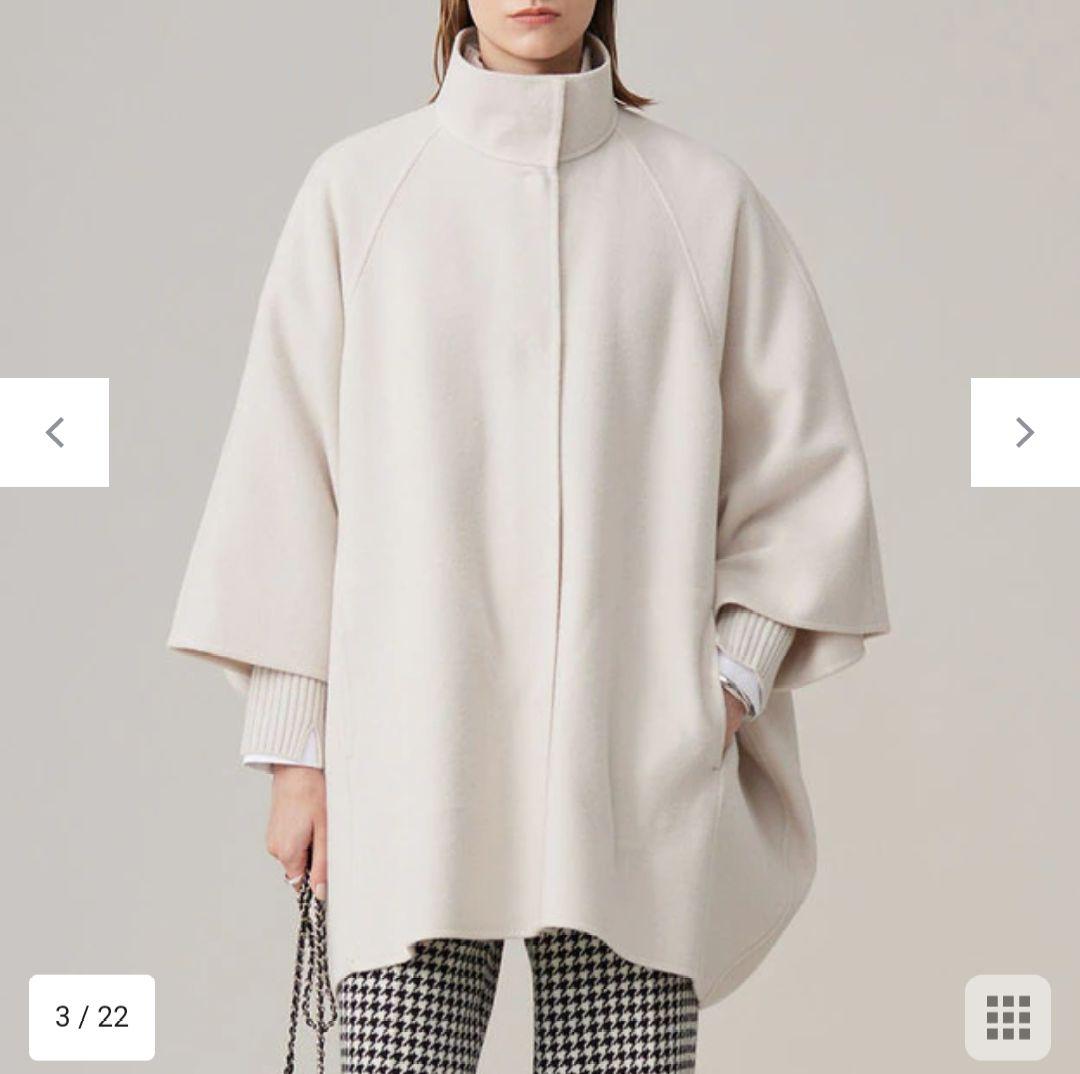Open the grid view of all photos
Viewport: 1080px width, 1074px height.
[x=1007, y=1017]
